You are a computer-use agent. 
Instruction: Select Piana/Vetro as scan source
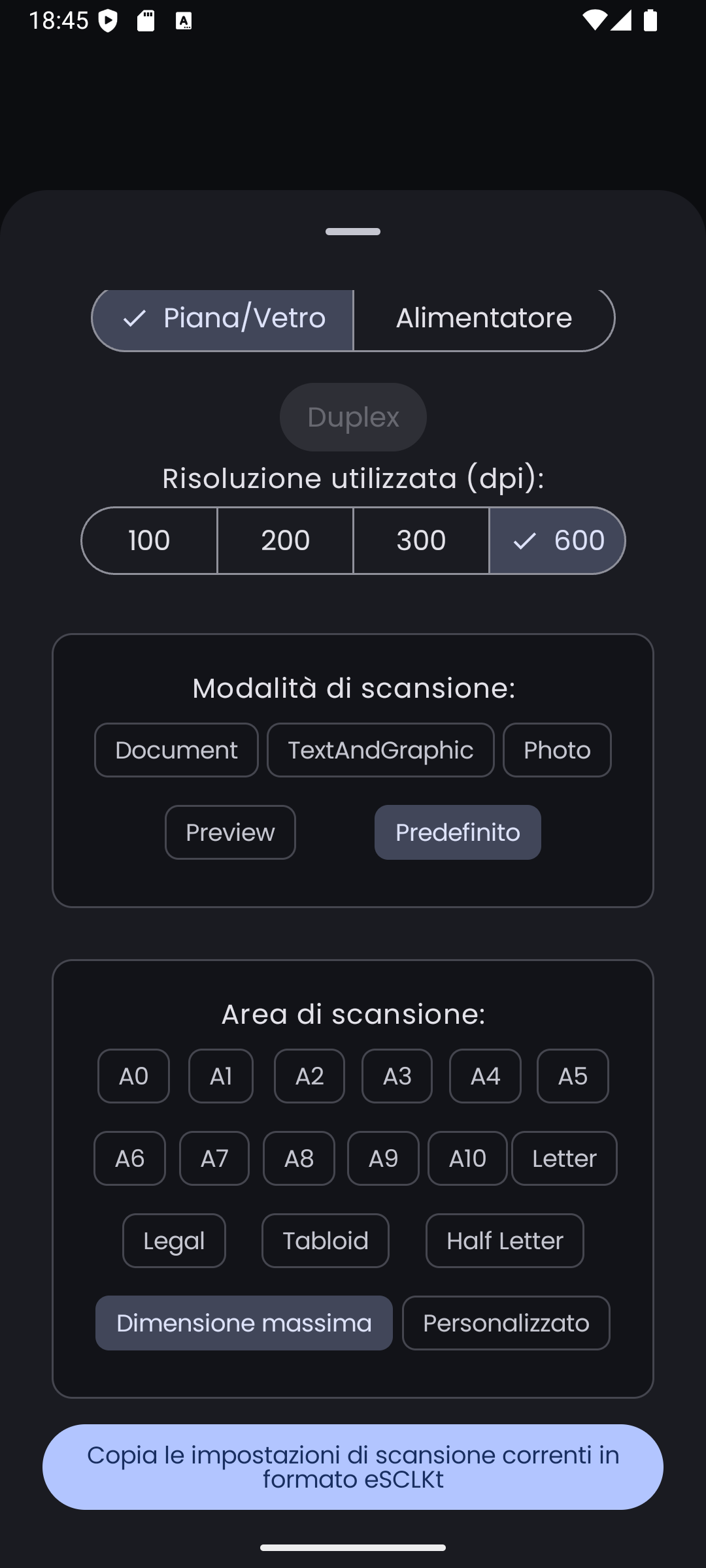click(x=223, y=319)
